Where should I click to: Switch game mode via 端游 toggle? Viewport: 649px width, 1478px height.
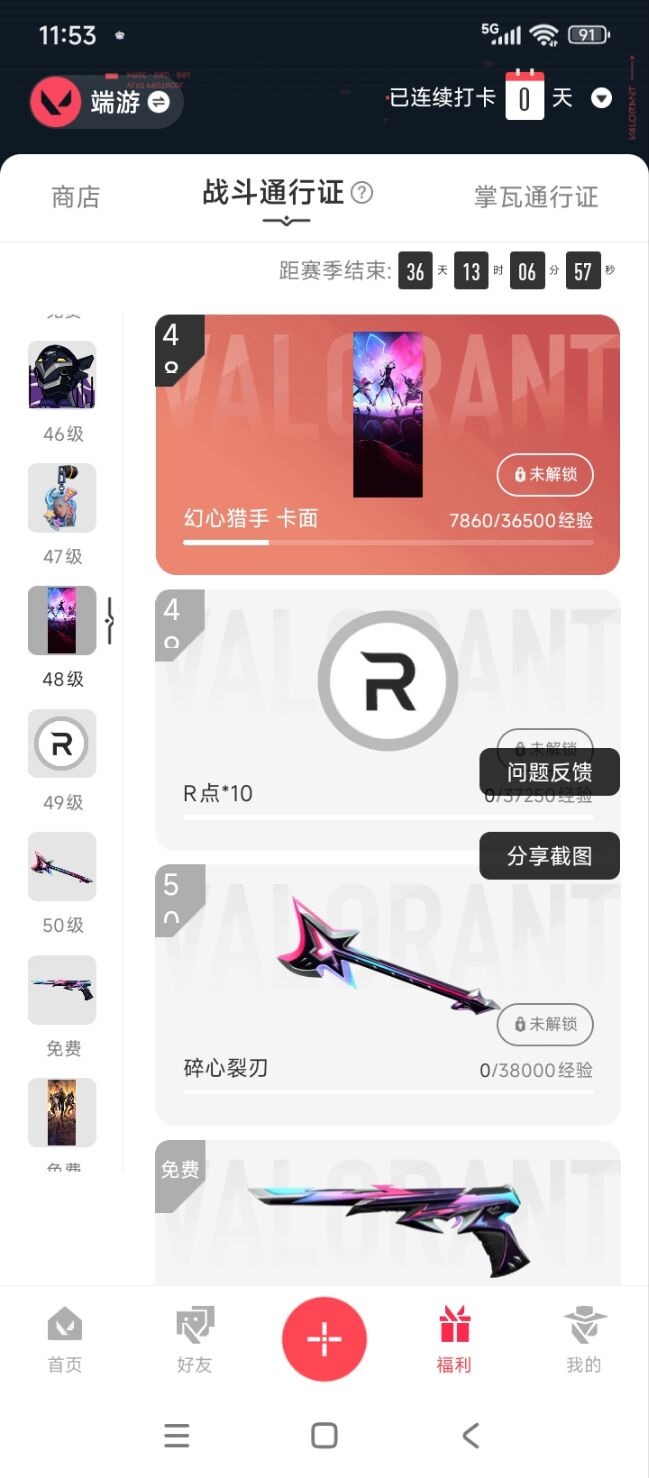(x=157, y=102)
